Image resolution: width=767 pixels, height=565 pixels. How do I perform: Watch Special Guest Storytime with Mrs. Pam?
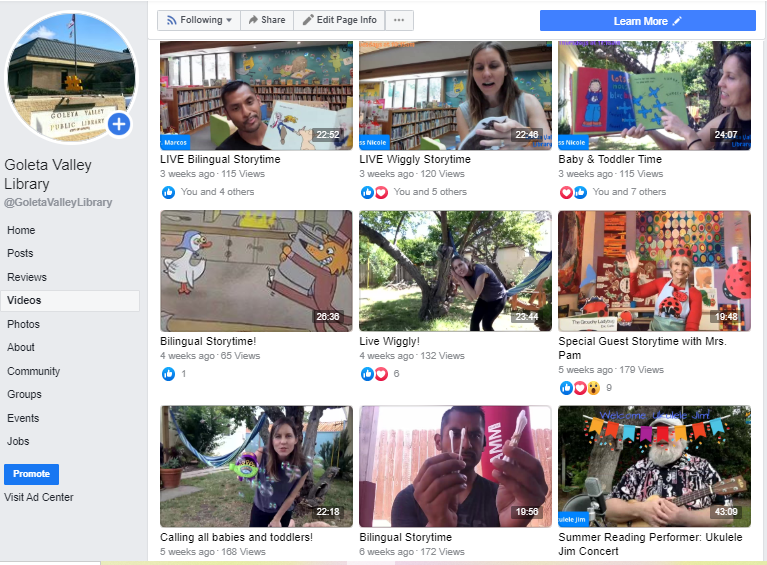pos(654,271)
